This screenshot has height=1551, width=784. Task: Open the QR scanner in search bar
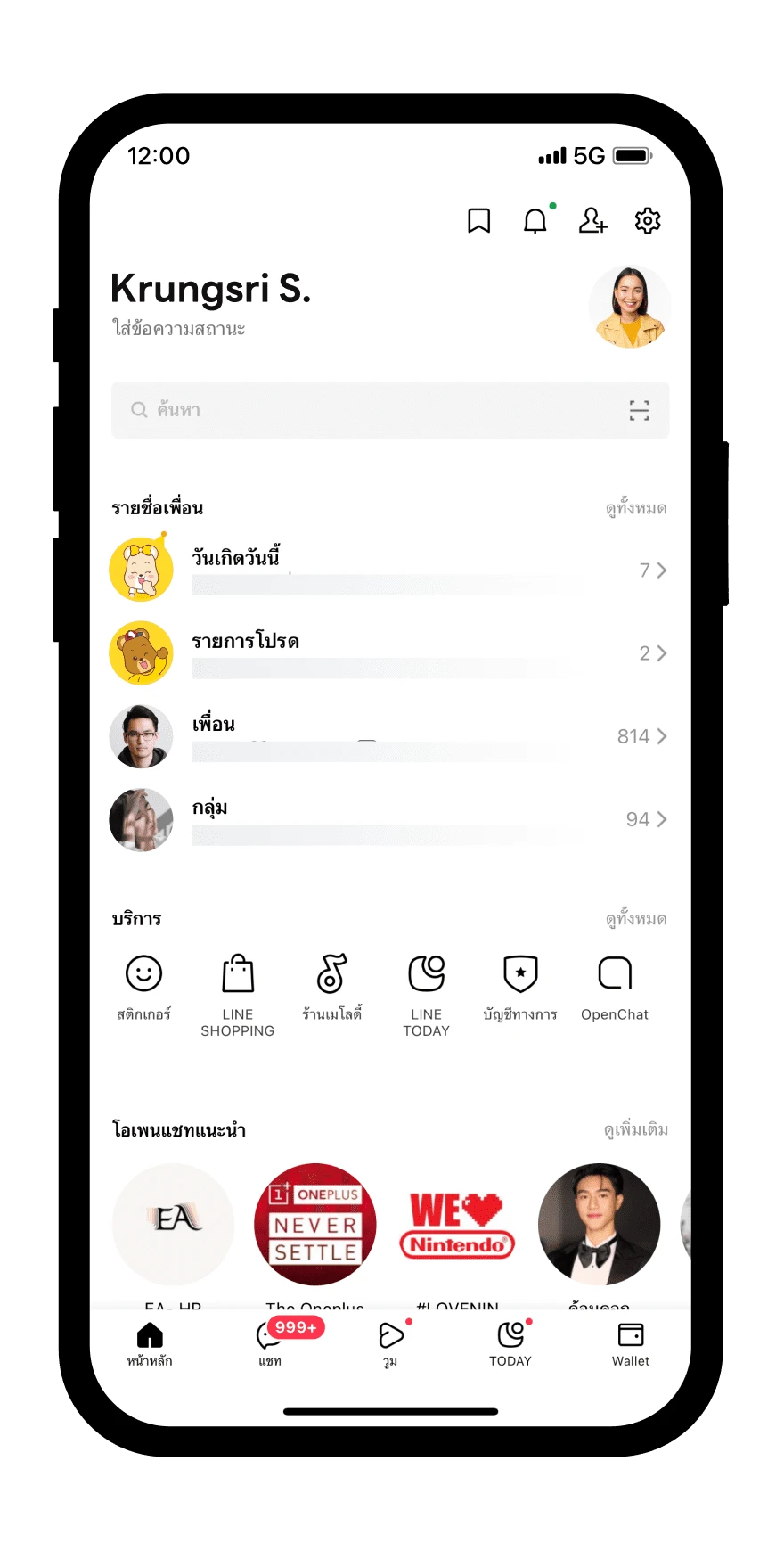coord(639,410)
